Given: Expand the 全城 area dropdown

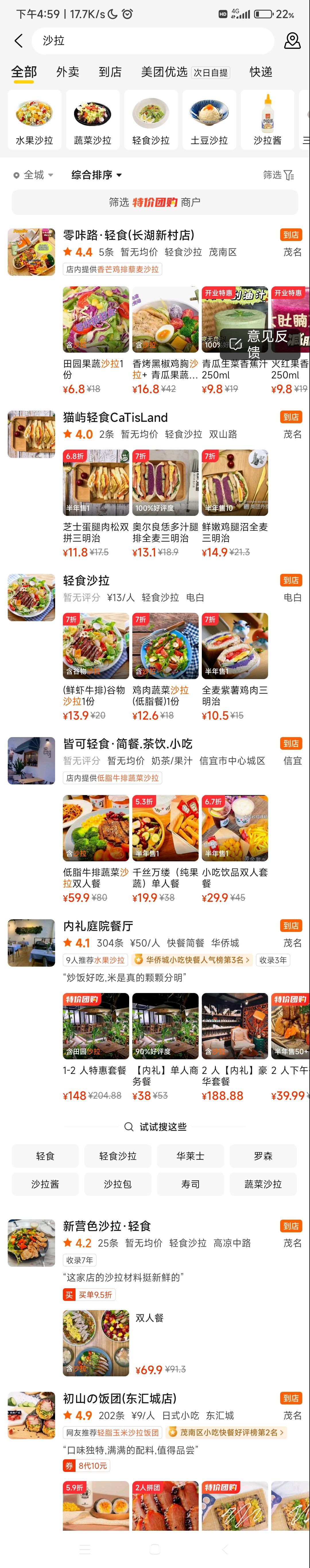Looking at the screenshot, I should click(x=34, y=175).
